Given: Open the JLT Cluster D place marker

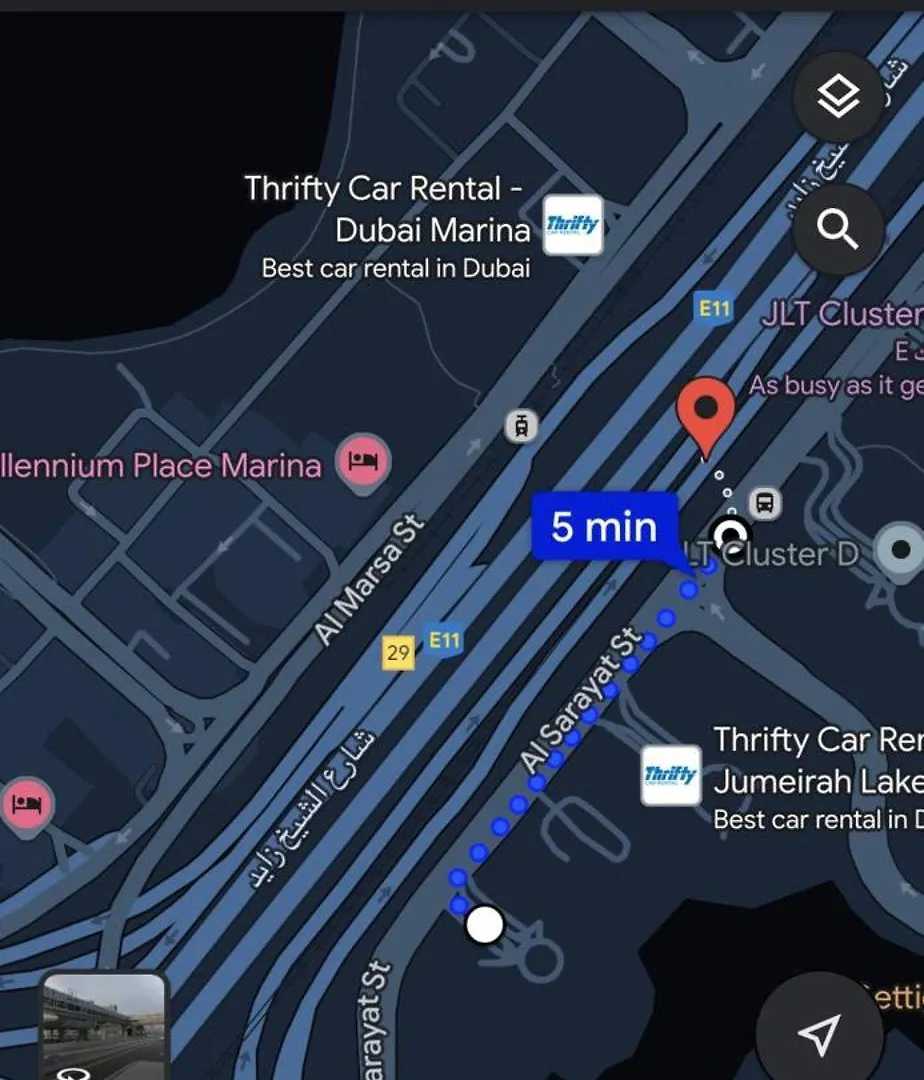Looking at the screenshot, I should pos(899,549).
